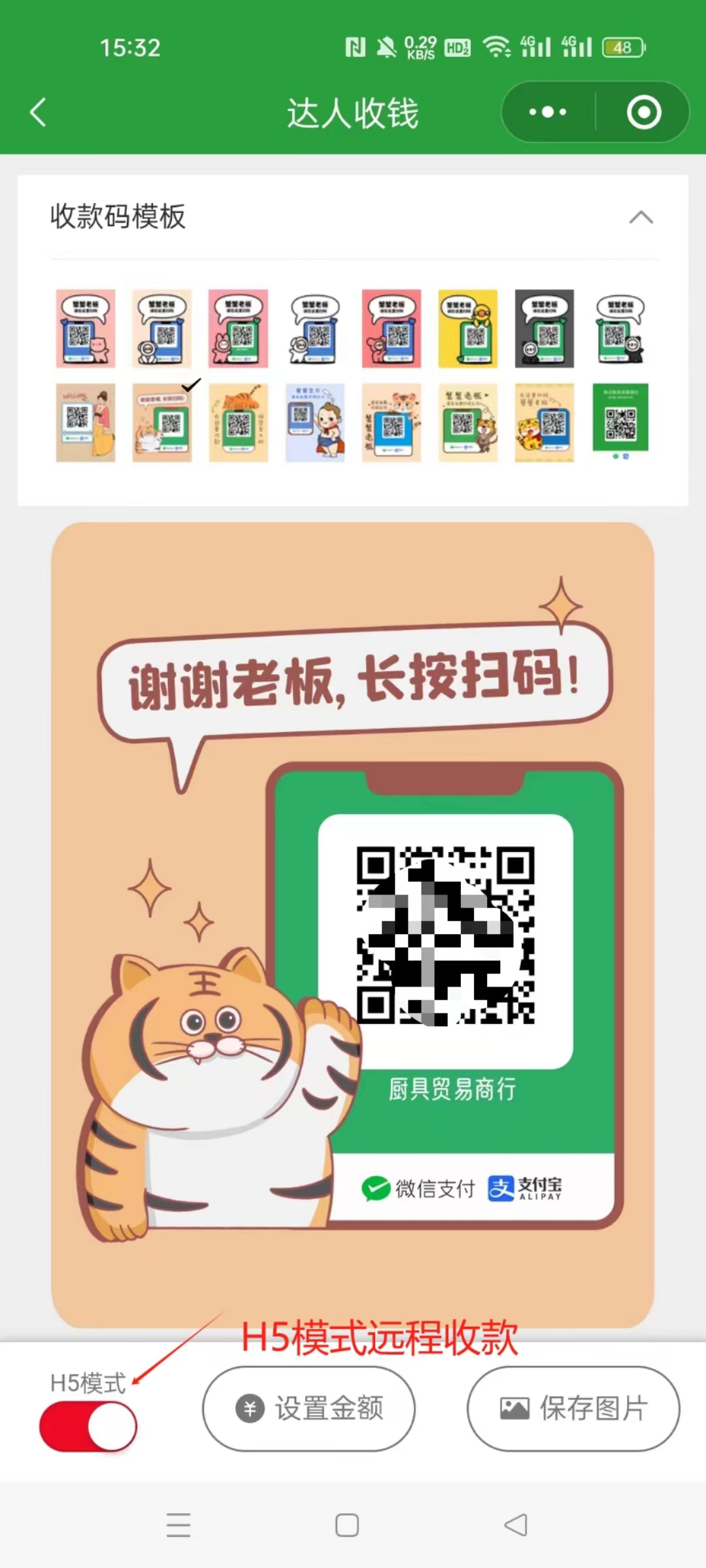The image size is (706, 1568).
Task: Select the tiger lying on top template
Action: 238,423
